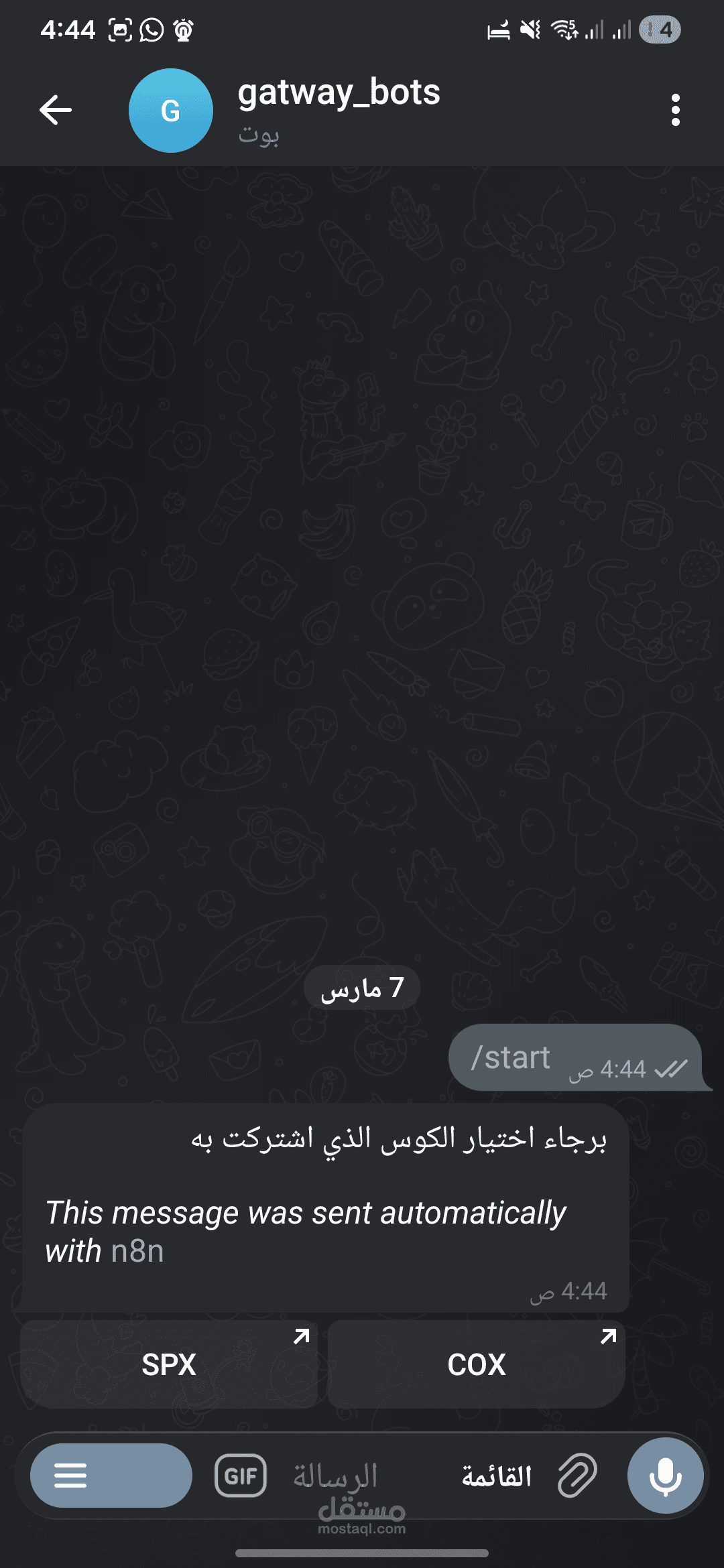Tap the microphone to record voice
The image size is (724, 1568).
[665, 1476]
